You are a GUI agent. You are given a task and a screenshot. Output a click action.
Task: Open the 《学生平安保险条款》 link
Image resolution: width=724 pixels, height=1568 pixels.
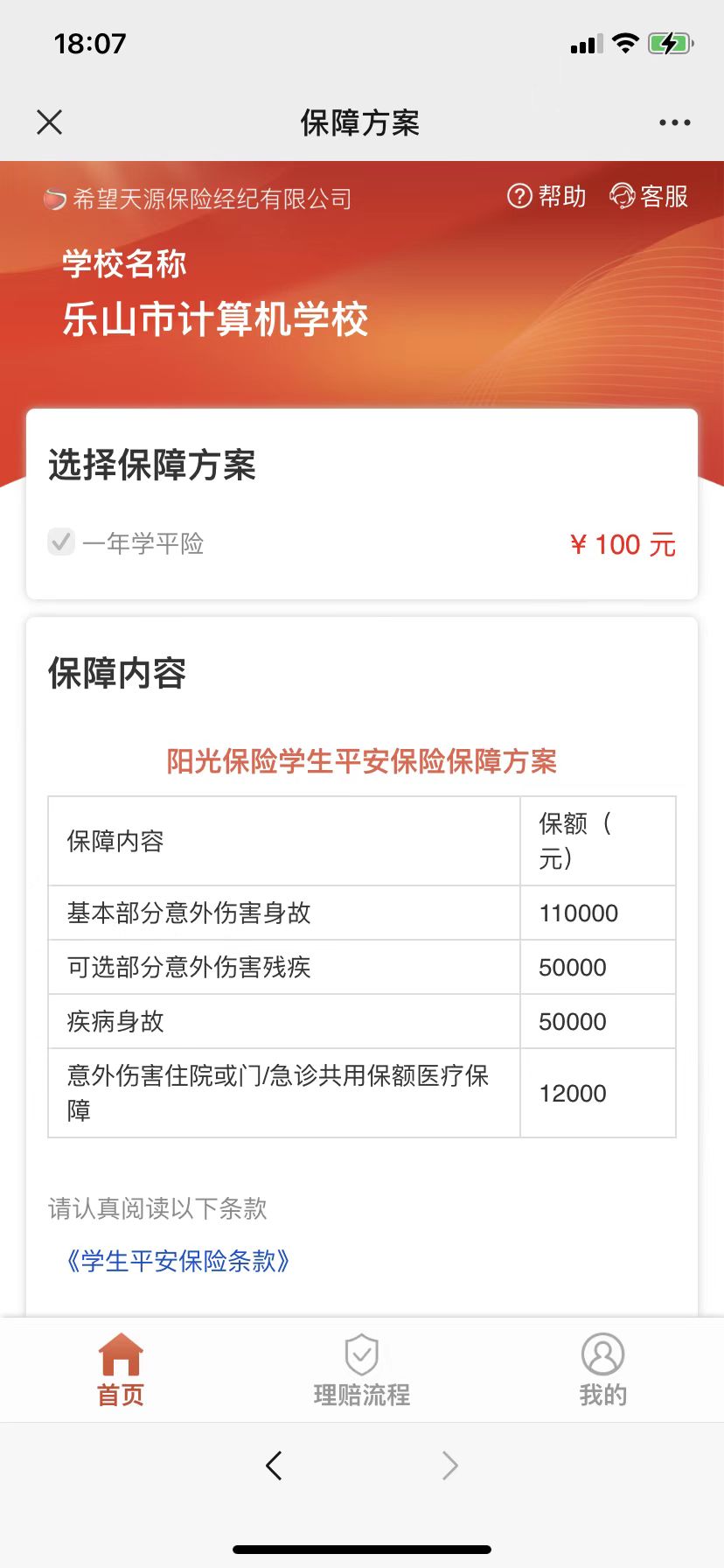pos(178,1261)
